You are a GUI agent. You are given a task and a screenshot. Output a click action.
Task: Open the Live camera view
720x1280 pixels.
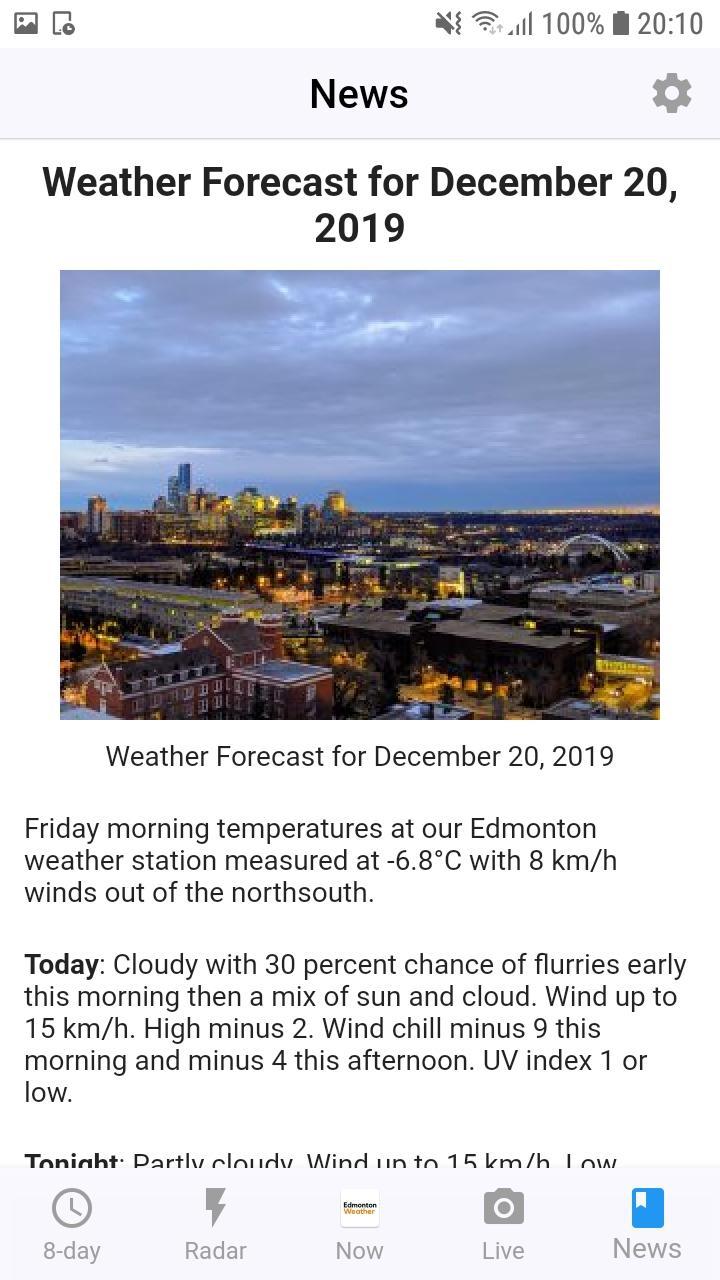[x=503, y=1208]
